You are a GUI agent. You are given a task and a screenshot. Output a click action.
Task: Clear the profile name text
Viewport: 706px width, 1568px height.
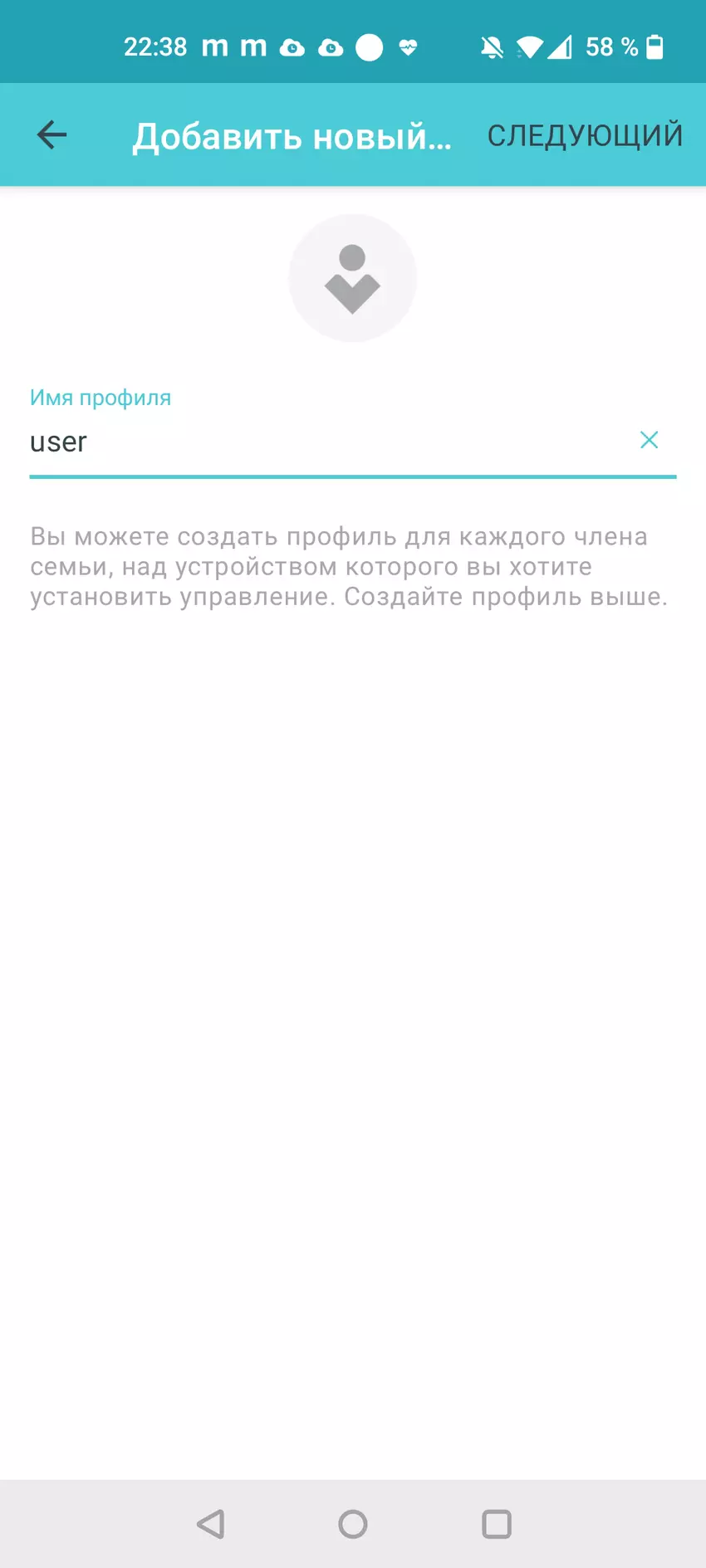point(649,440)
